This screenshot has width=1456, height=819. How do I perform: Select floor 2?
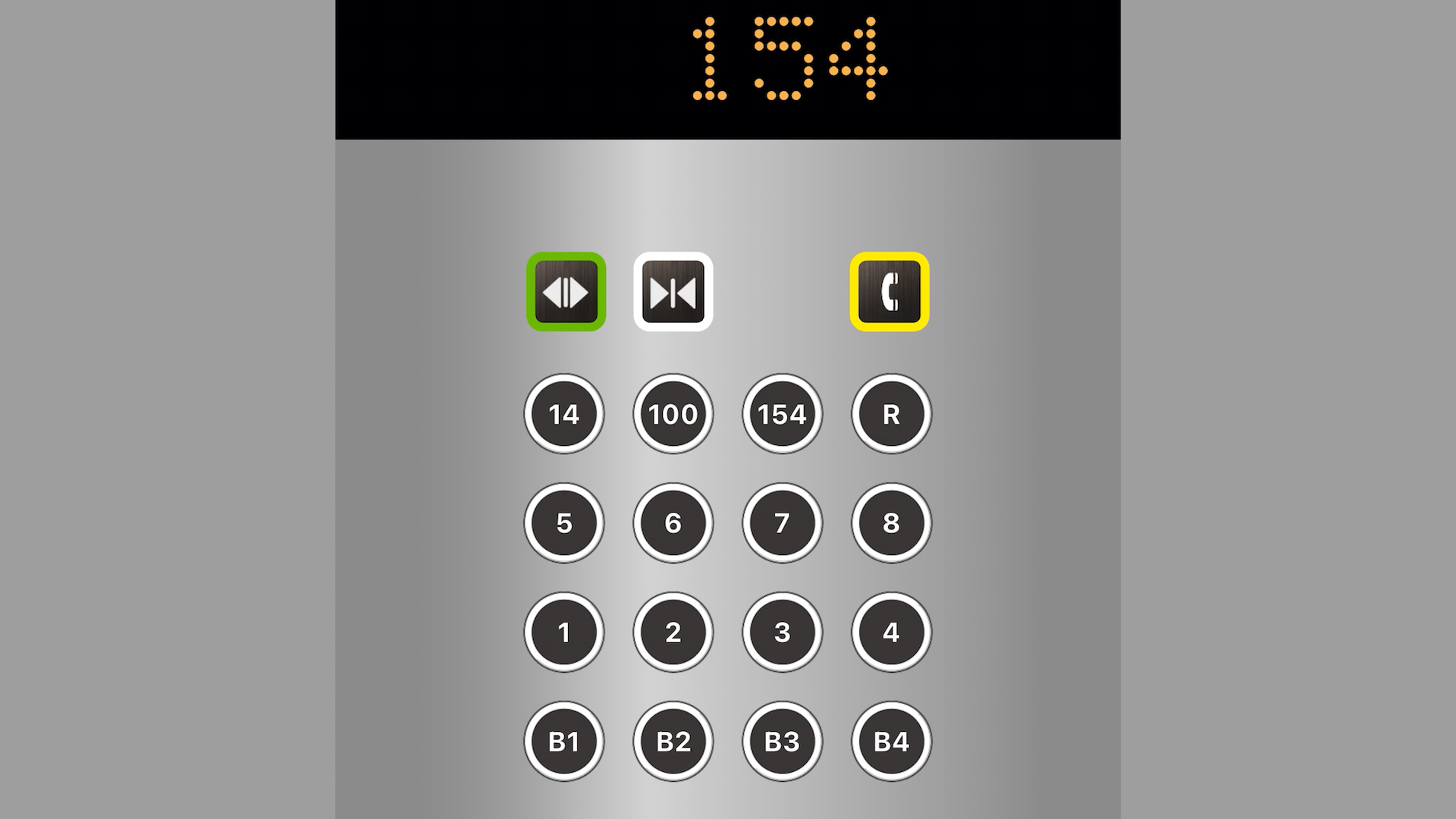673,632
